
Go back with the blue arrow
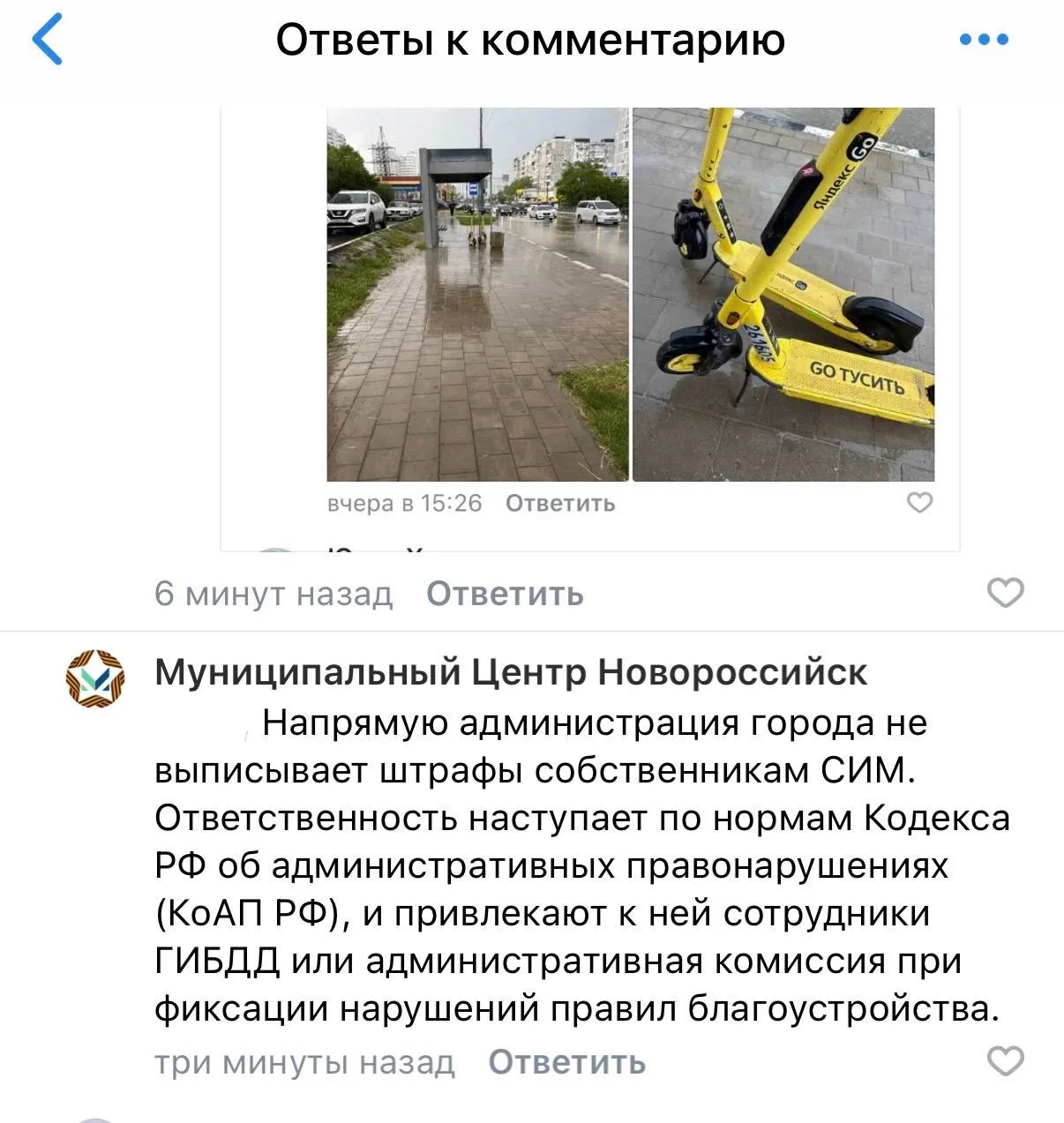click(48, 40)
